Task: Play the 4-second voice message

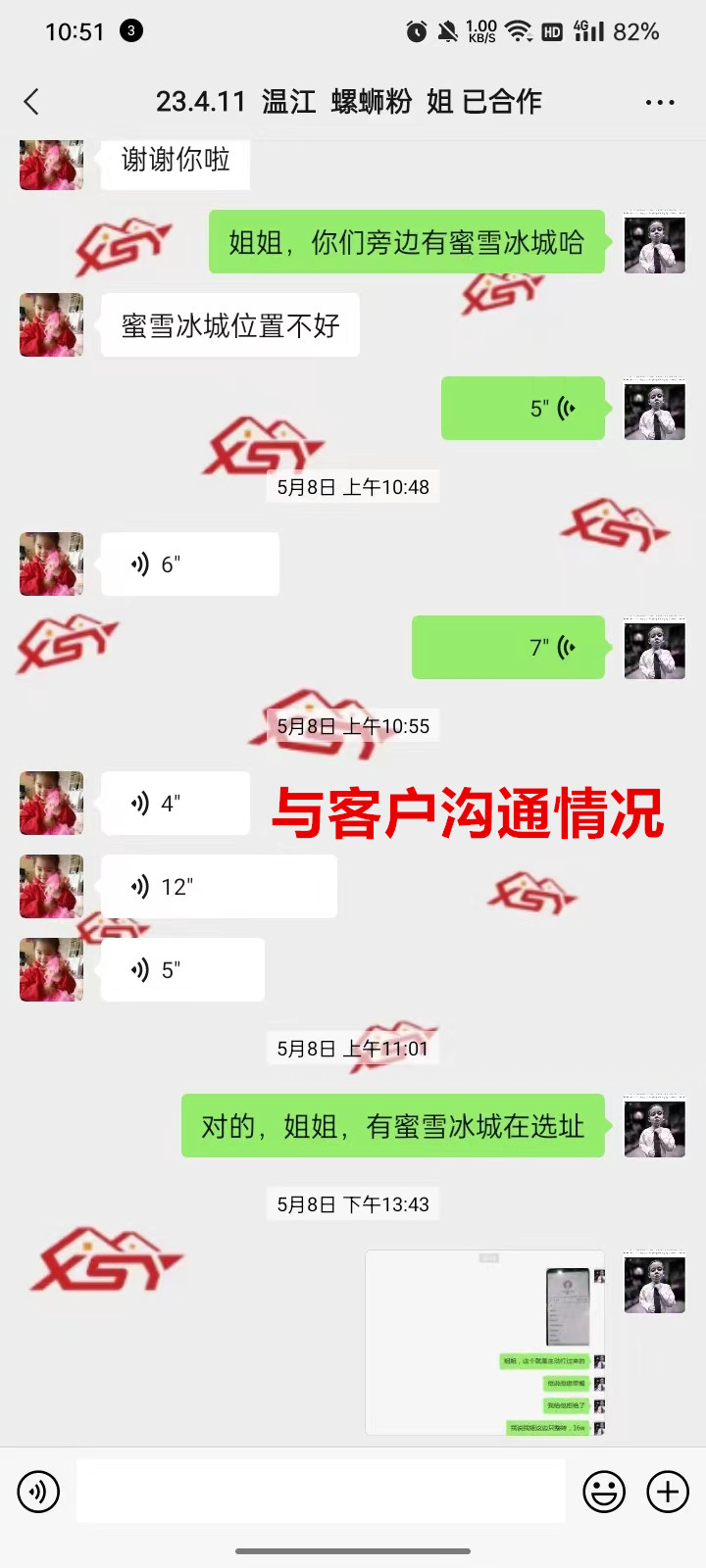Action: (x=175, y=804)
